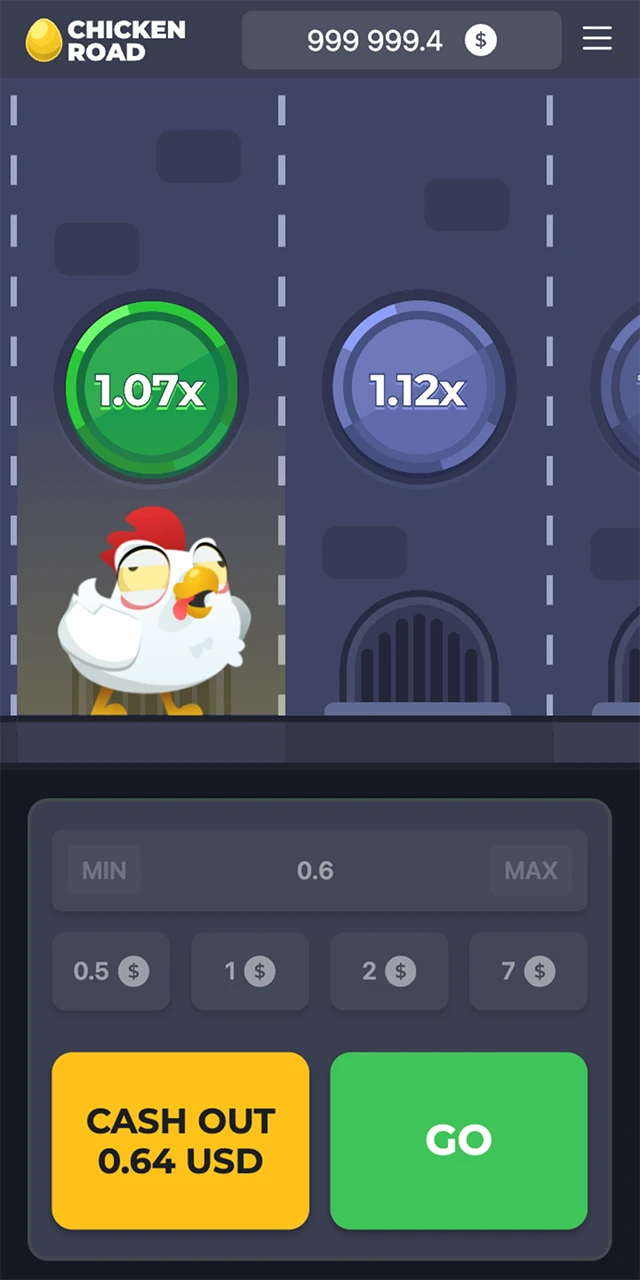Screen dimensions: 640x1280
Task: Tap the green GO button
Action: click(x=458, y=1140)
